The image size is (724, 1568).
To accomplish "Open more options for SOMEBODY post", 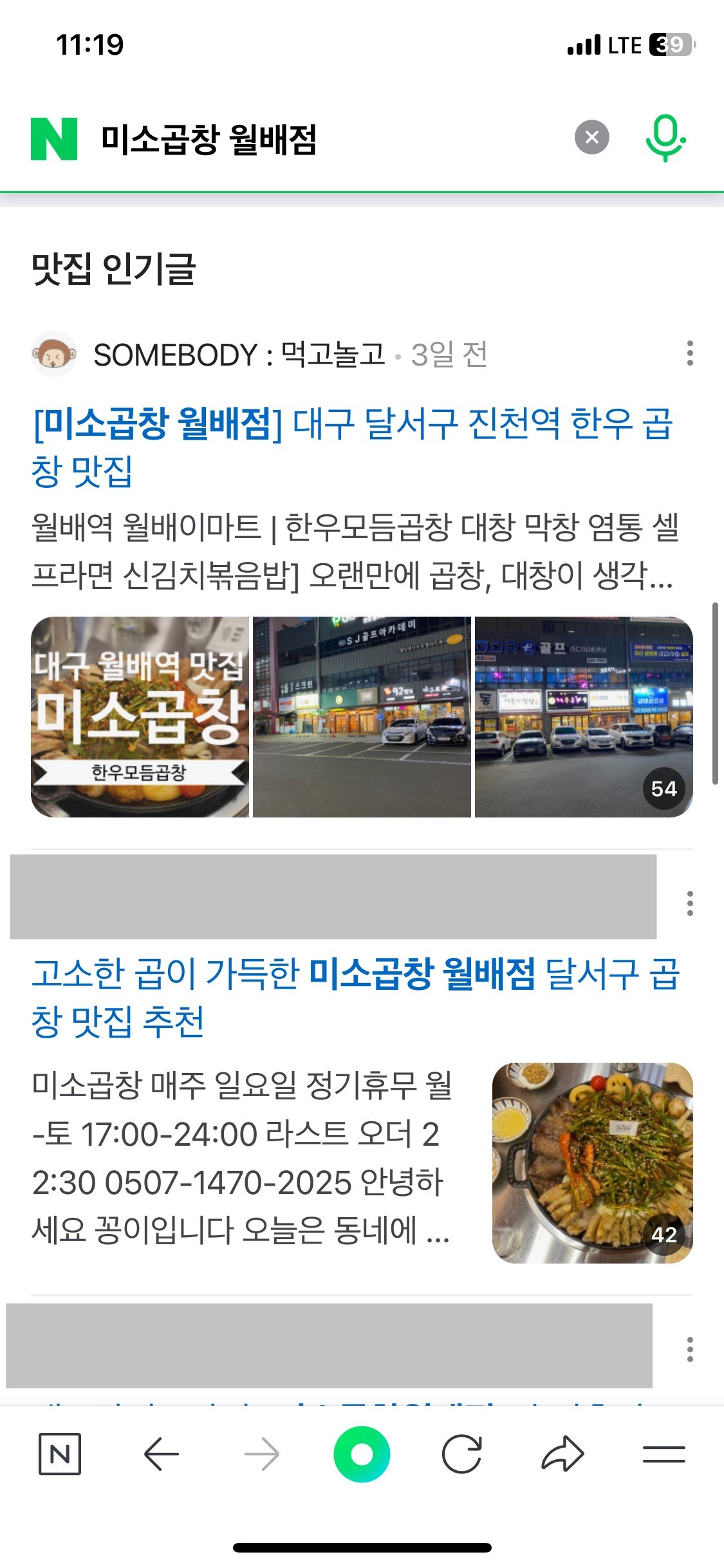I will pos(690,353).
